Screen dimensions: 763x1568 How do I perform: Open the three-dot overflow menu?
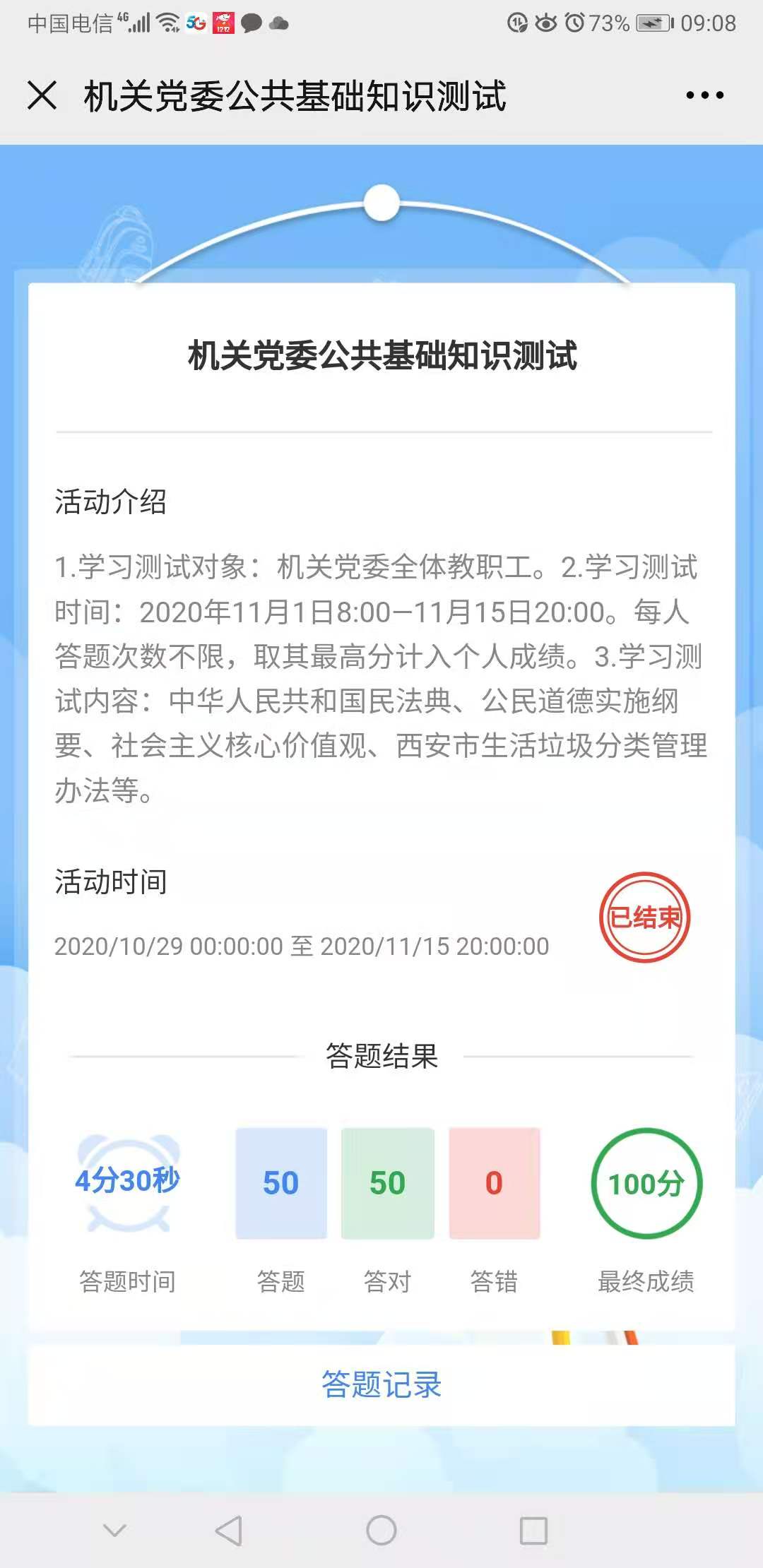coord(704,95)
